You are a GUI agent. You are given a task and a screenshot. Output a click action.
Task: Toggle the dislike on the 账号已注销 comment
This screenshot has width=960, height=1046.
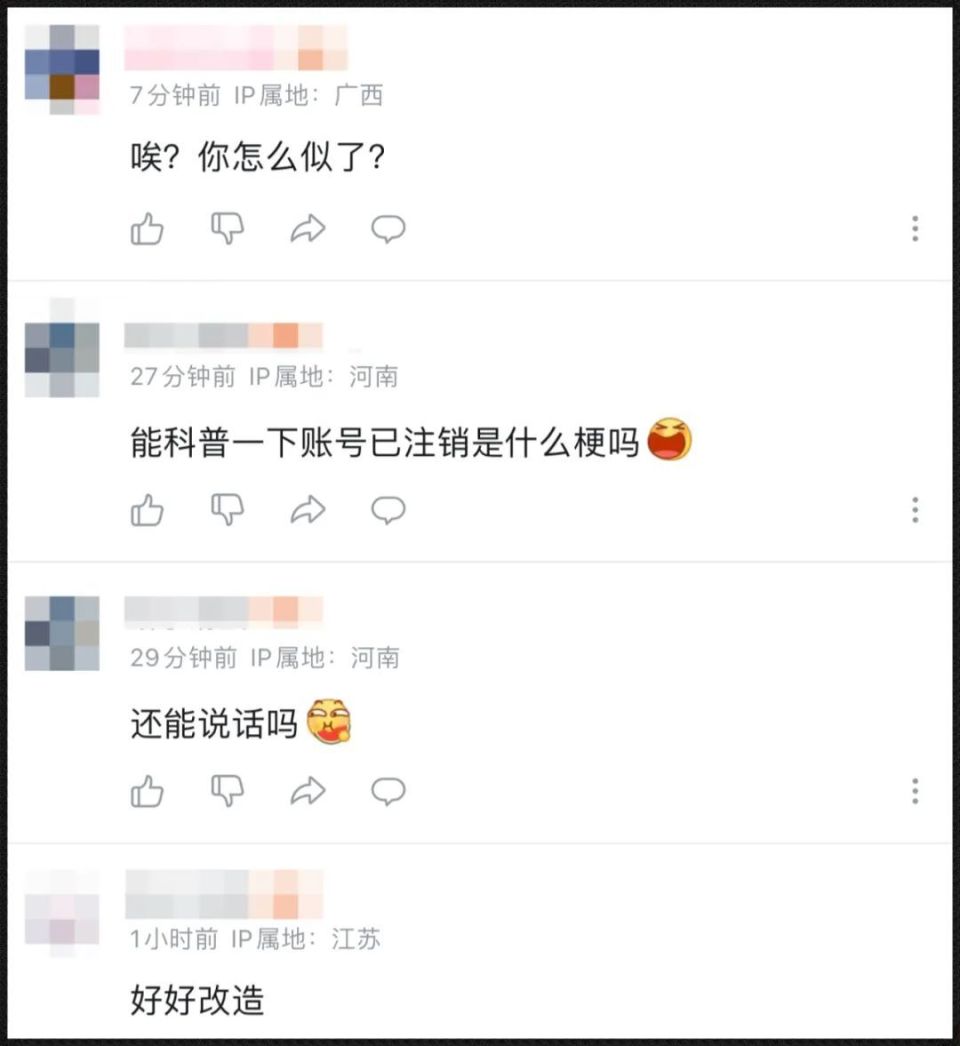(x=226, y=509)
